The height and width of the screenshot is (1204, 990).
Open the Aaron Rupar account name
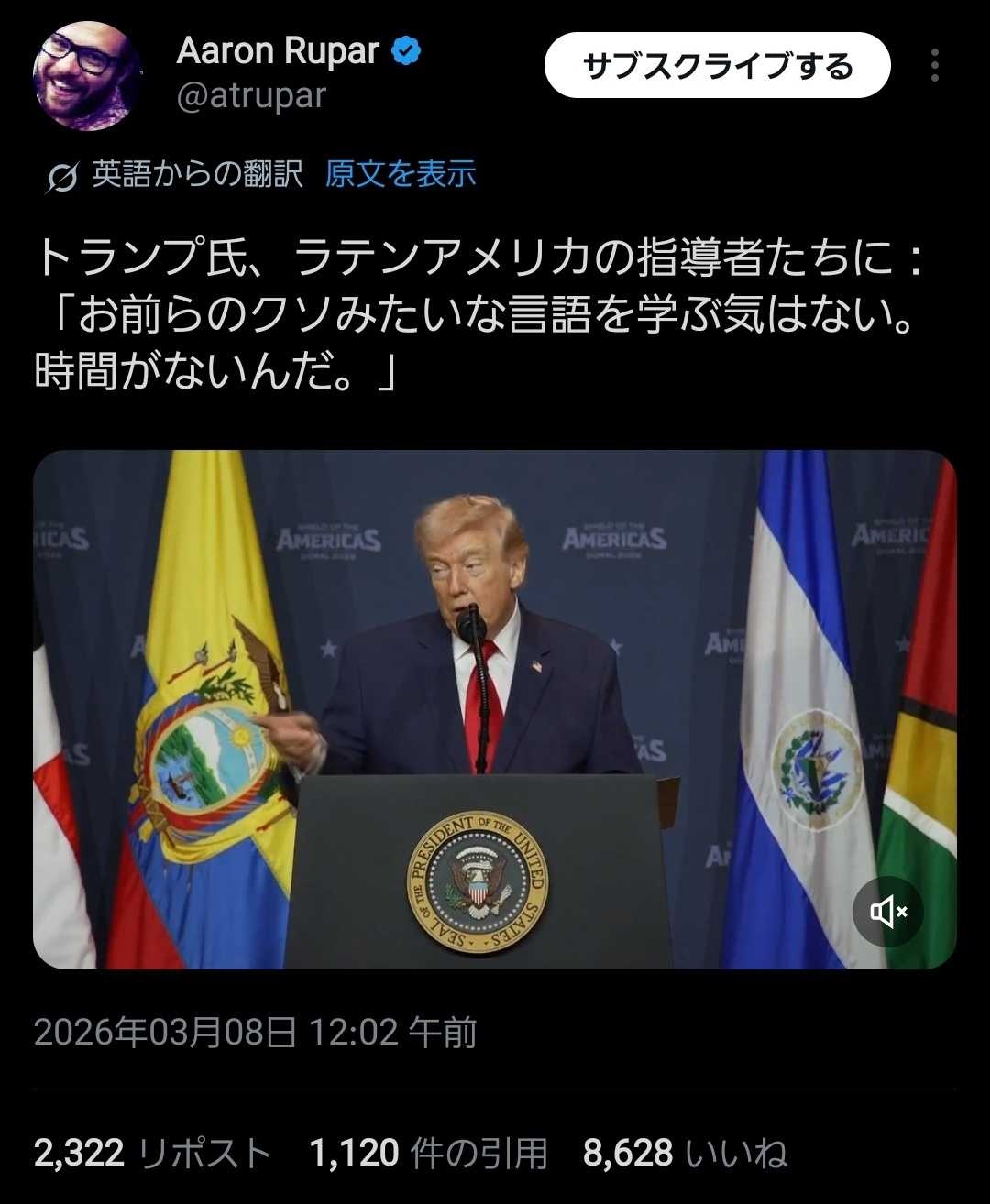tap(277, 51)
